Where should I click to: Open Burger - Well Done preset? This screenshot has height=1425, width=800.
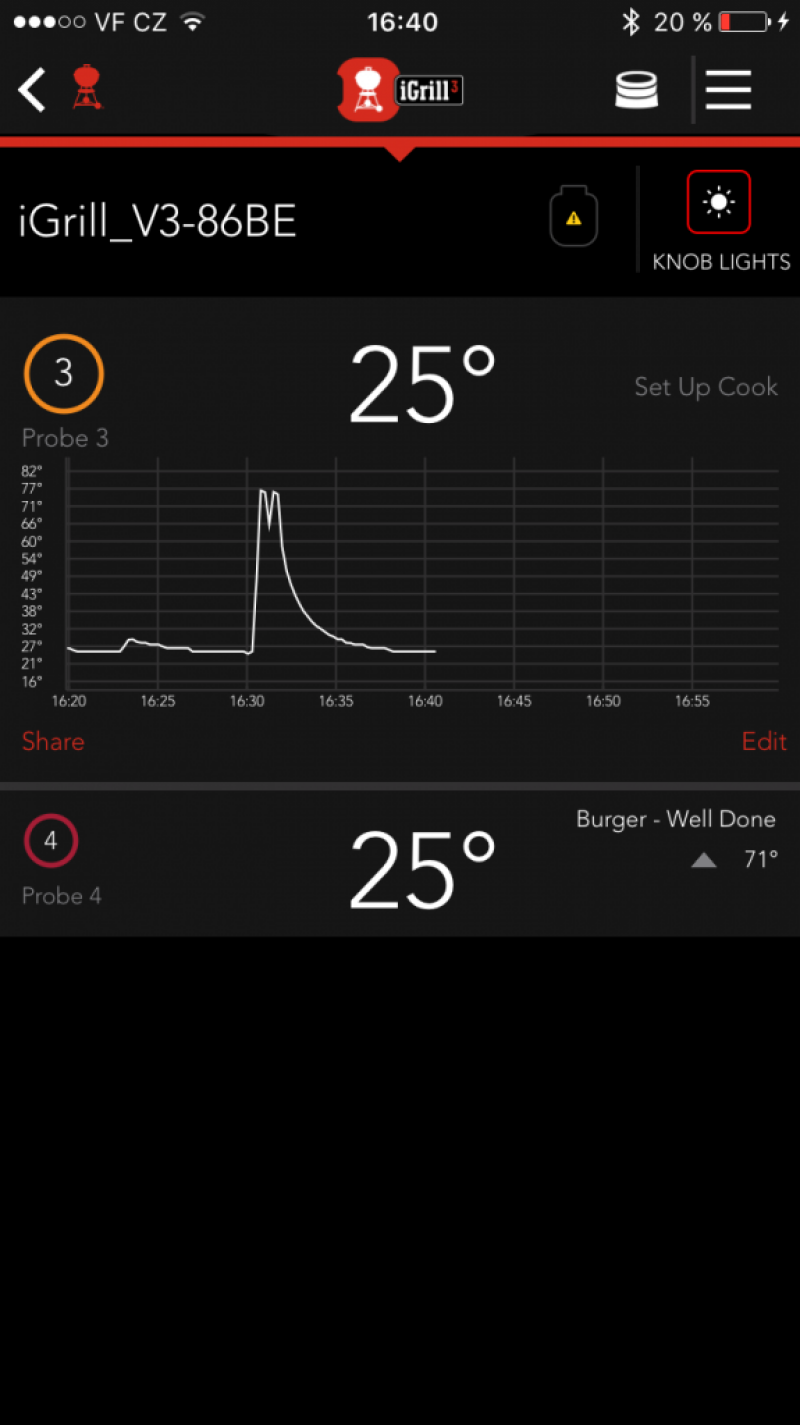[676, 819]
